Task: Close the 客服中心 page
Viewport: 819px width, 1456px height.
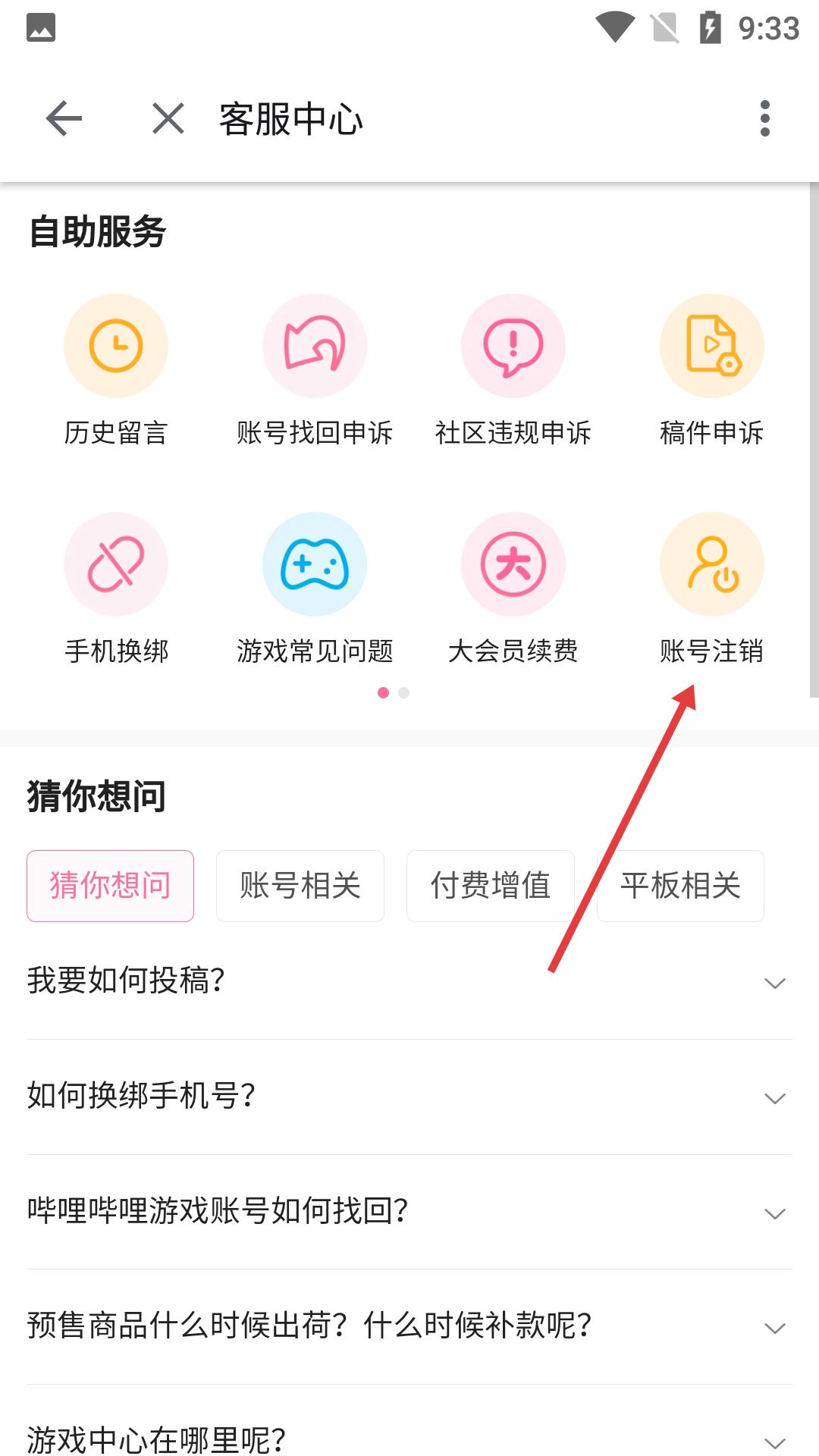Action: 168,118
